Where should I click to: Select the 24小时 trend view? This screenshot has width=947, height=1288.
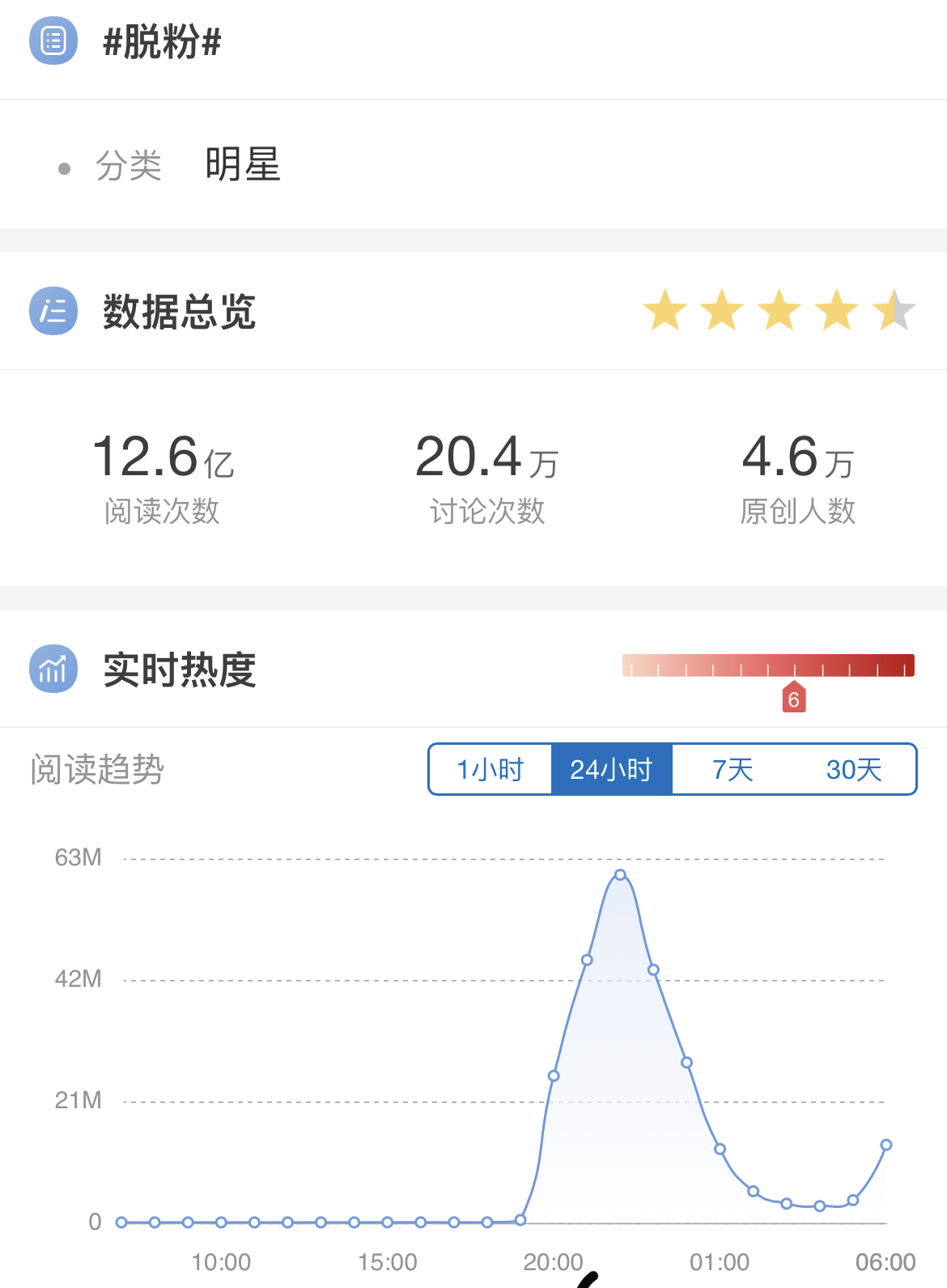(x=611, y=769)
